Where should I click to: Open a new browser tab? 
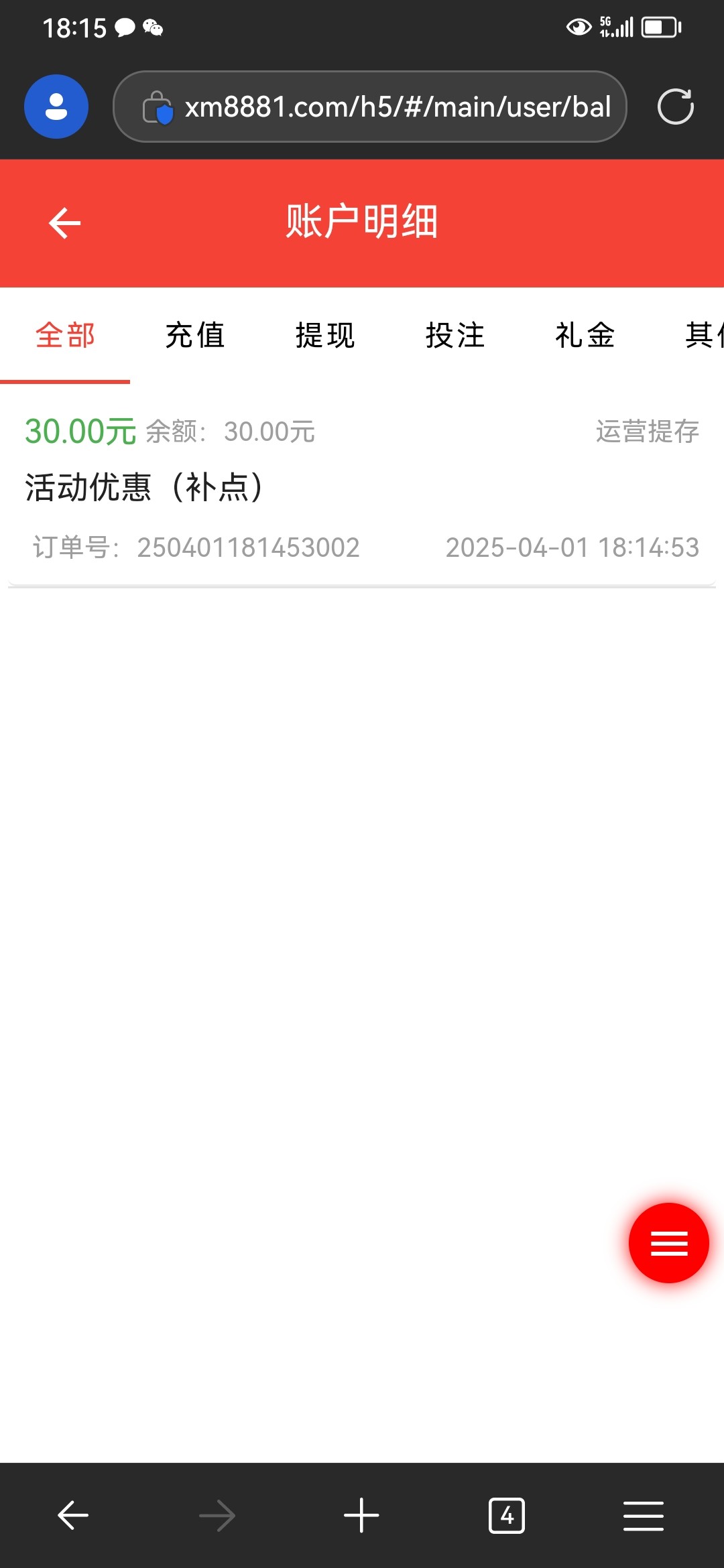361,1515
